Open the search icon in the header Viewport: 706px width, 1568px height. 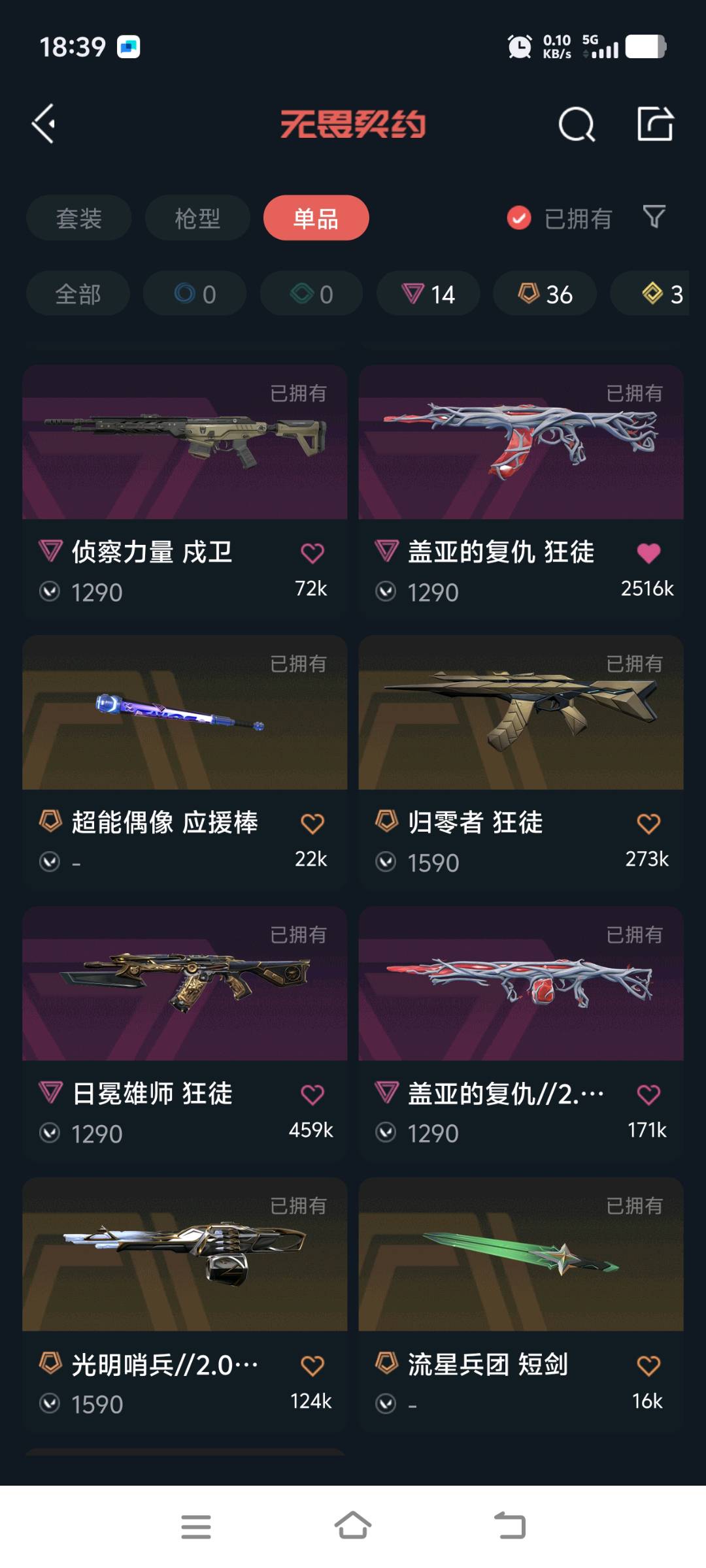pos(577,124)
